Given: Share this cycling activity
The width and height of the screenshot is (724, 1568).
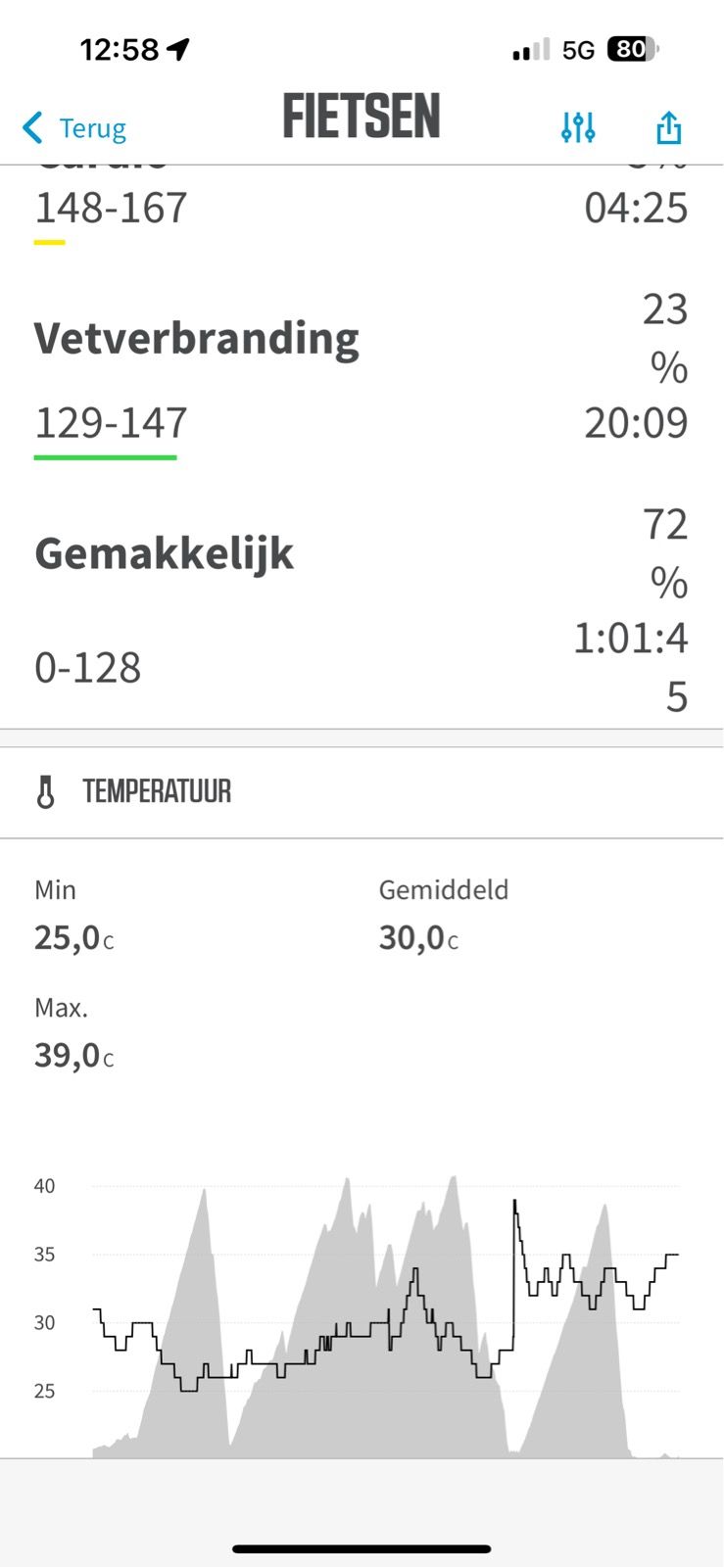Looking at the screenshot, I should click(668, 127).
